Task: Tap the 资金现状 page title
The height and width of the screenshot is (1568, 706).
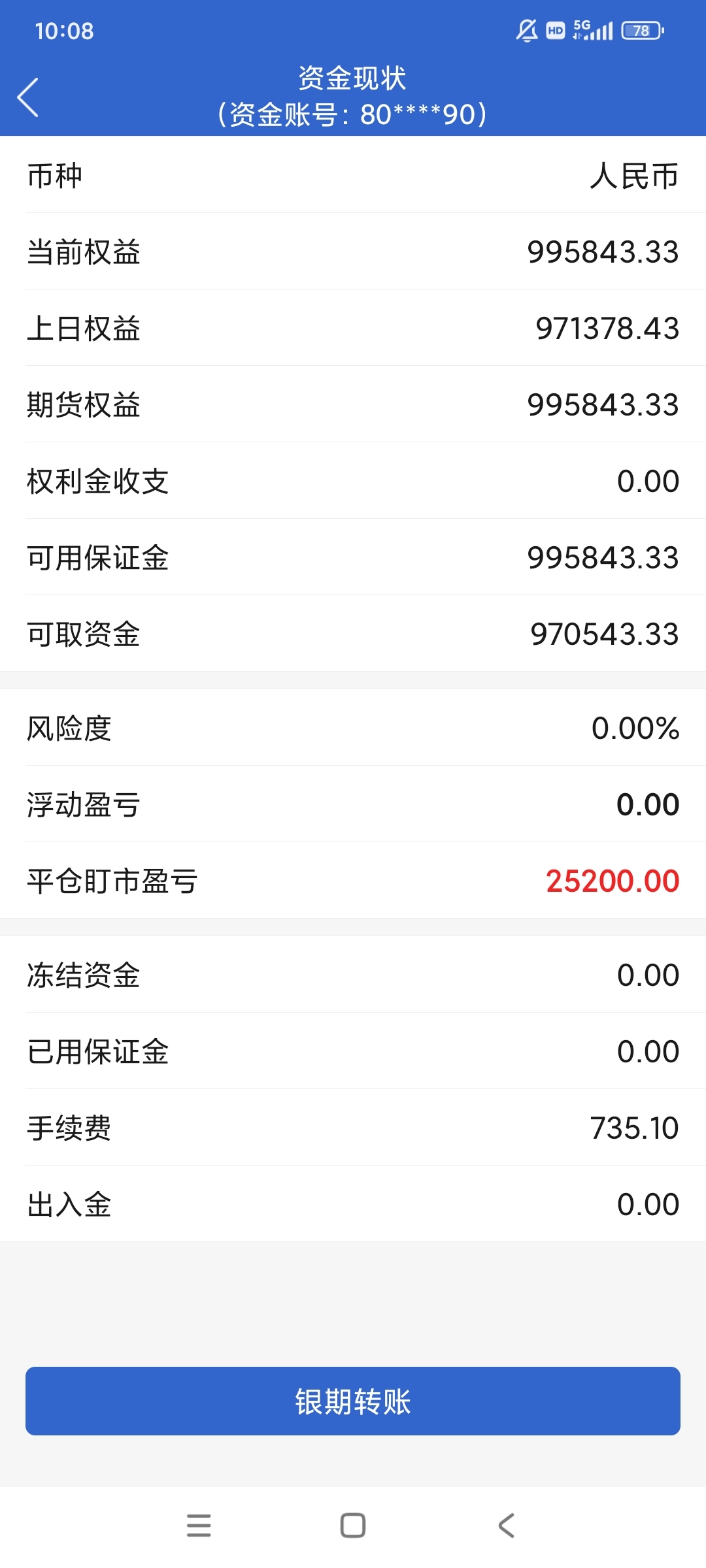Action: pos(353,78)
